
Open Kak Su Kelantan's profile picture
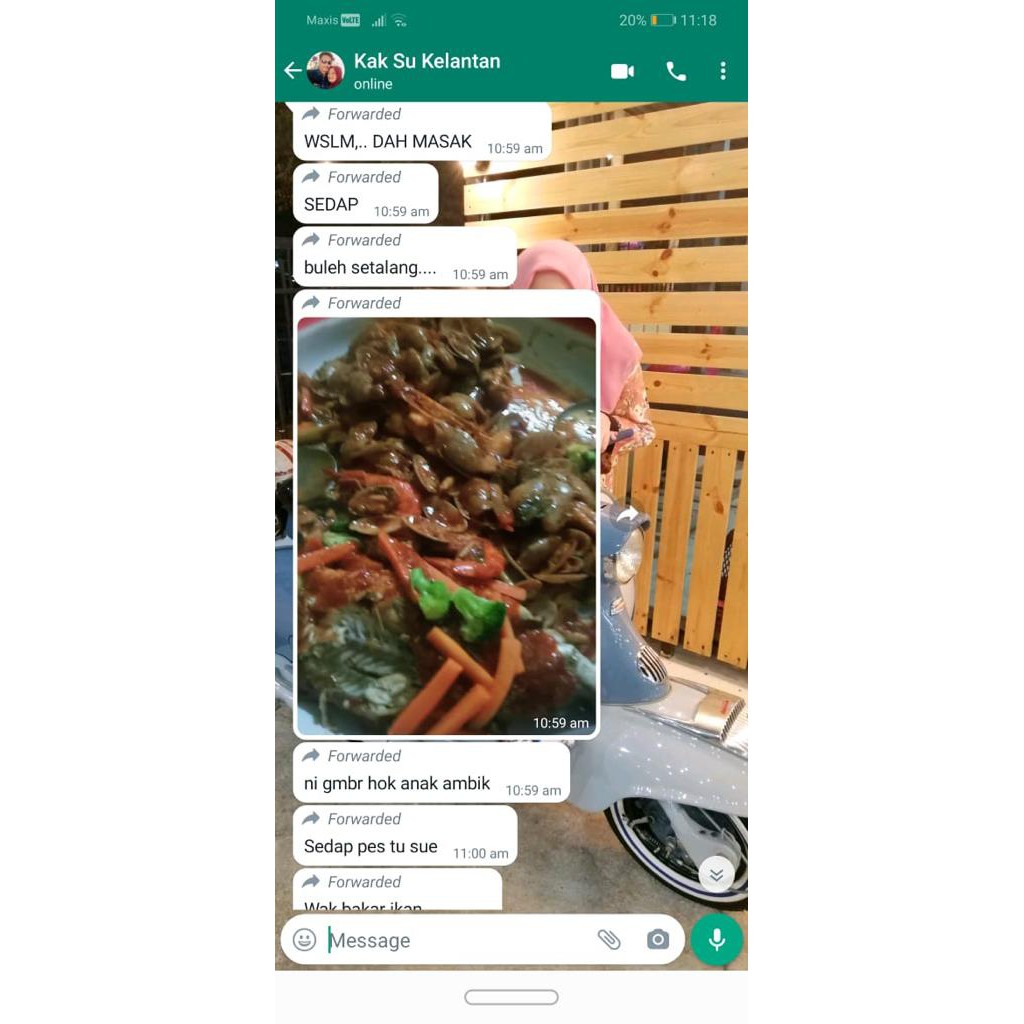click(325, 71)
